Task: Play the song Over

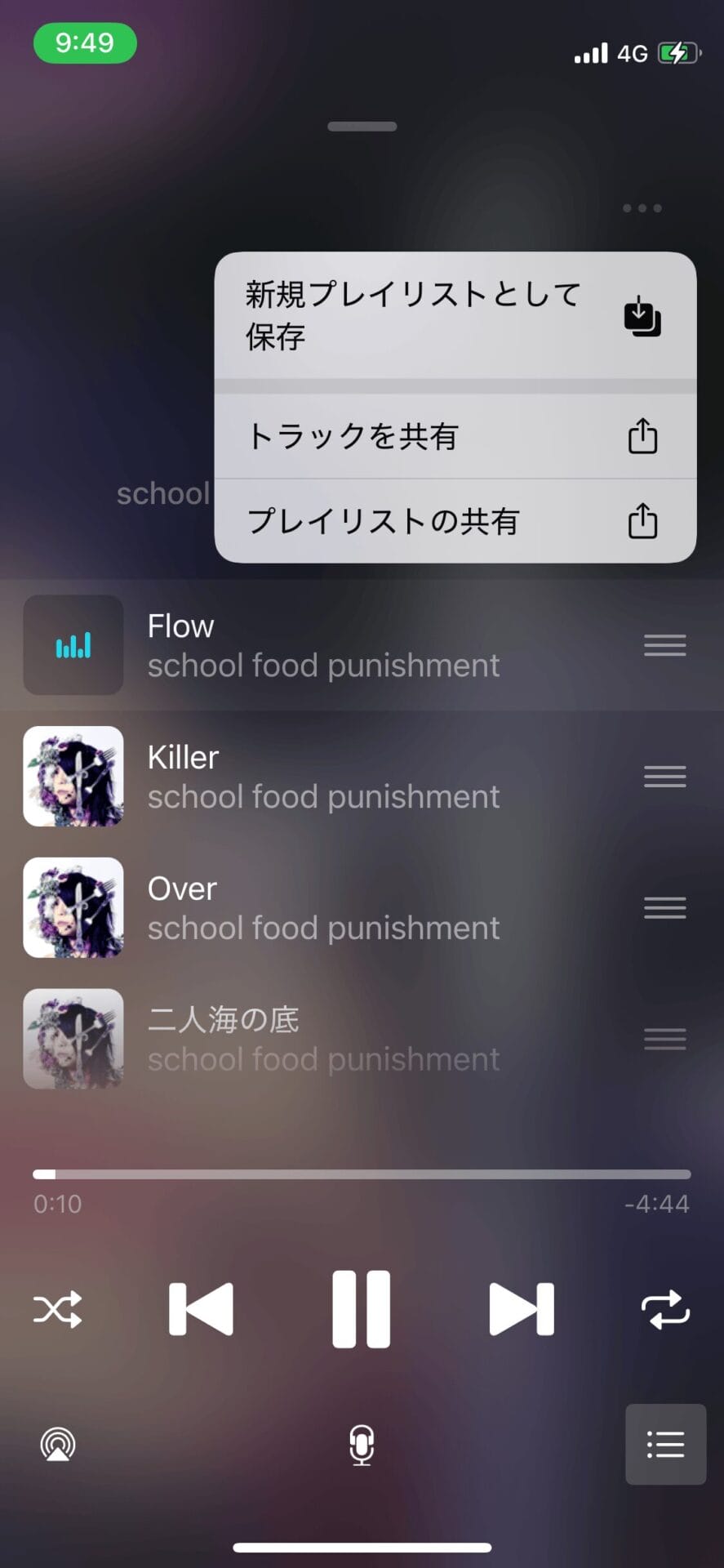Action: point(323,907)
